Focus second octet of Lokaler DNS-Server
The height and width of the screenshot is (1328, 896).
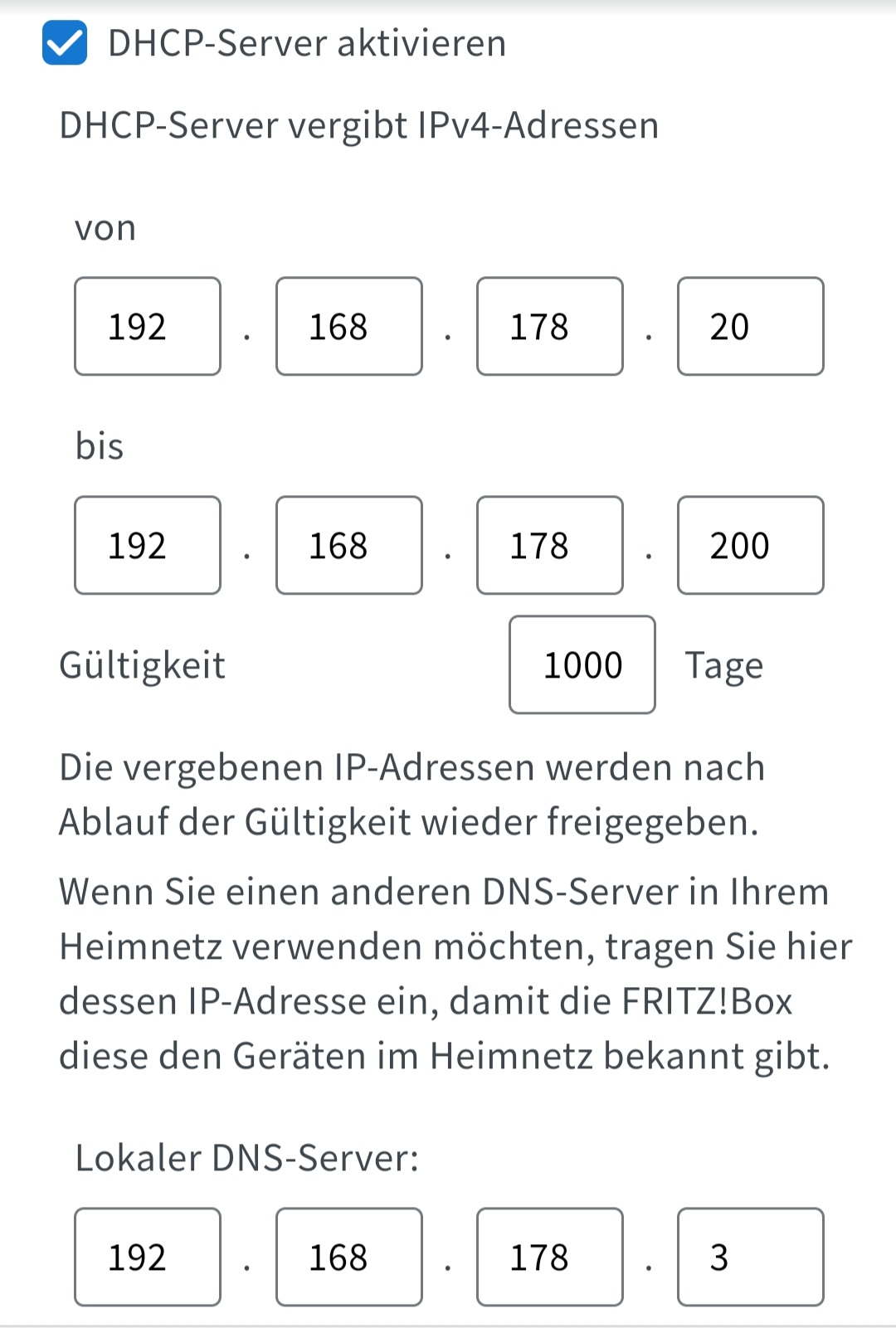click(349, 1257)
